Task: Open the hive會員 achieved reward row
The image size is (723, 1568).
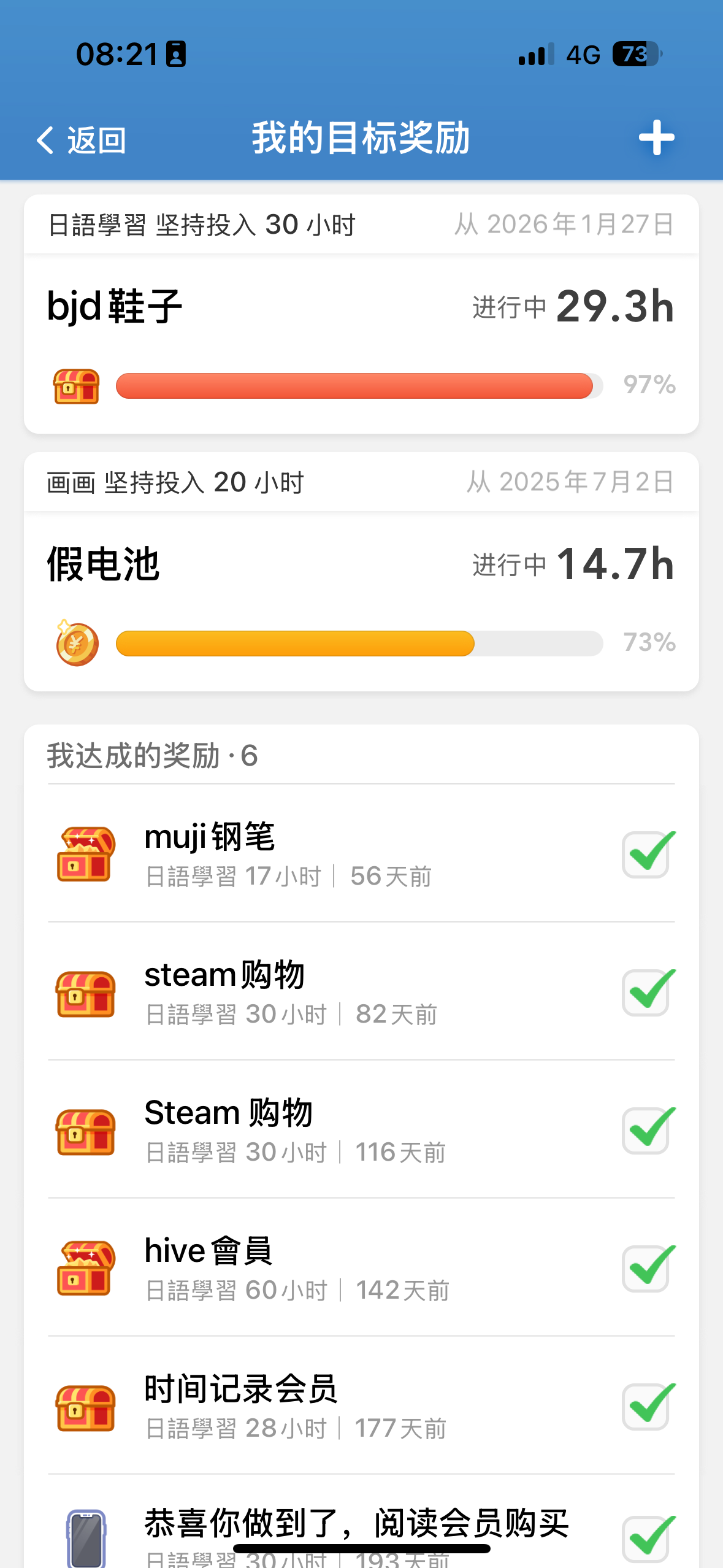Action: [x=361, y=1267]
